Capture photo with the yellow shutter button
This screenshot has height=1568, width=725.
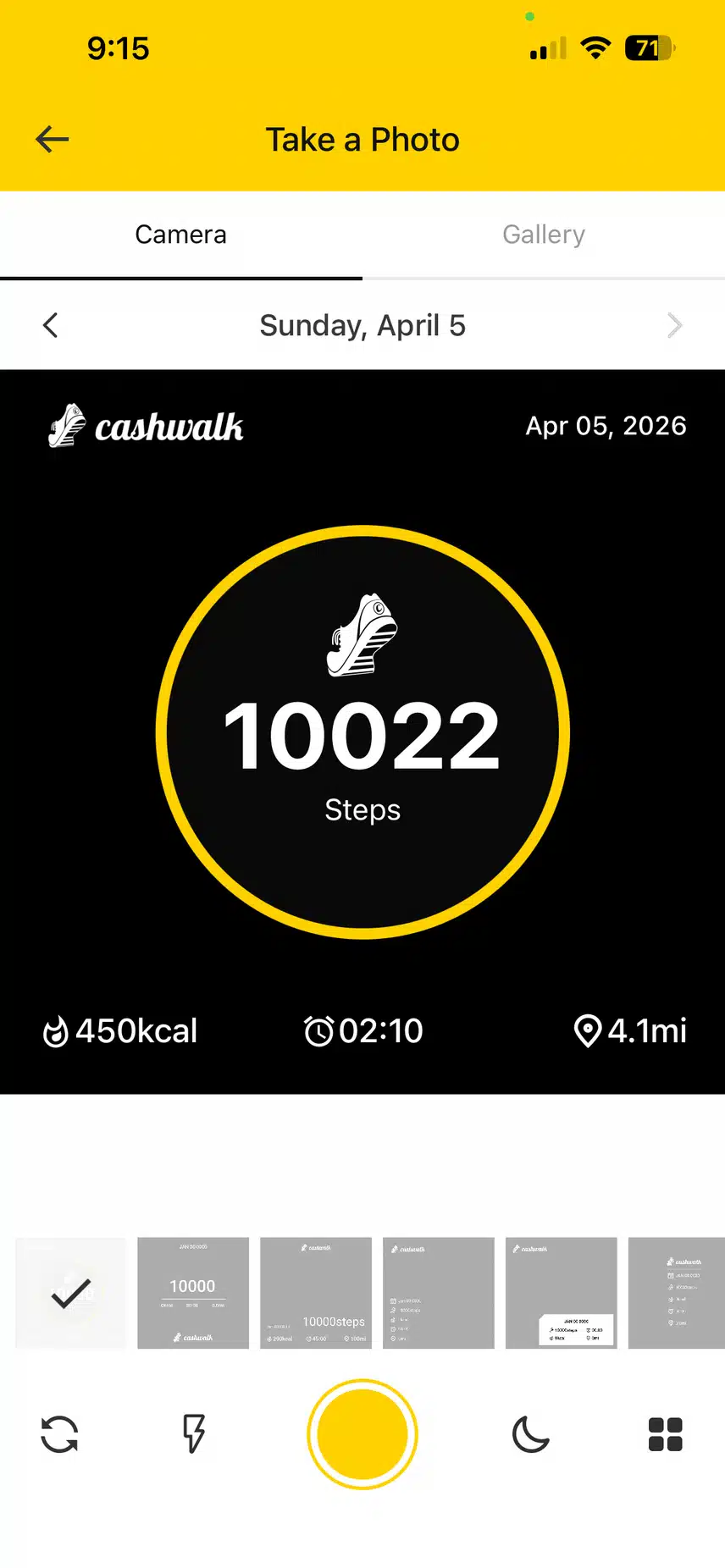point(362,1434)
